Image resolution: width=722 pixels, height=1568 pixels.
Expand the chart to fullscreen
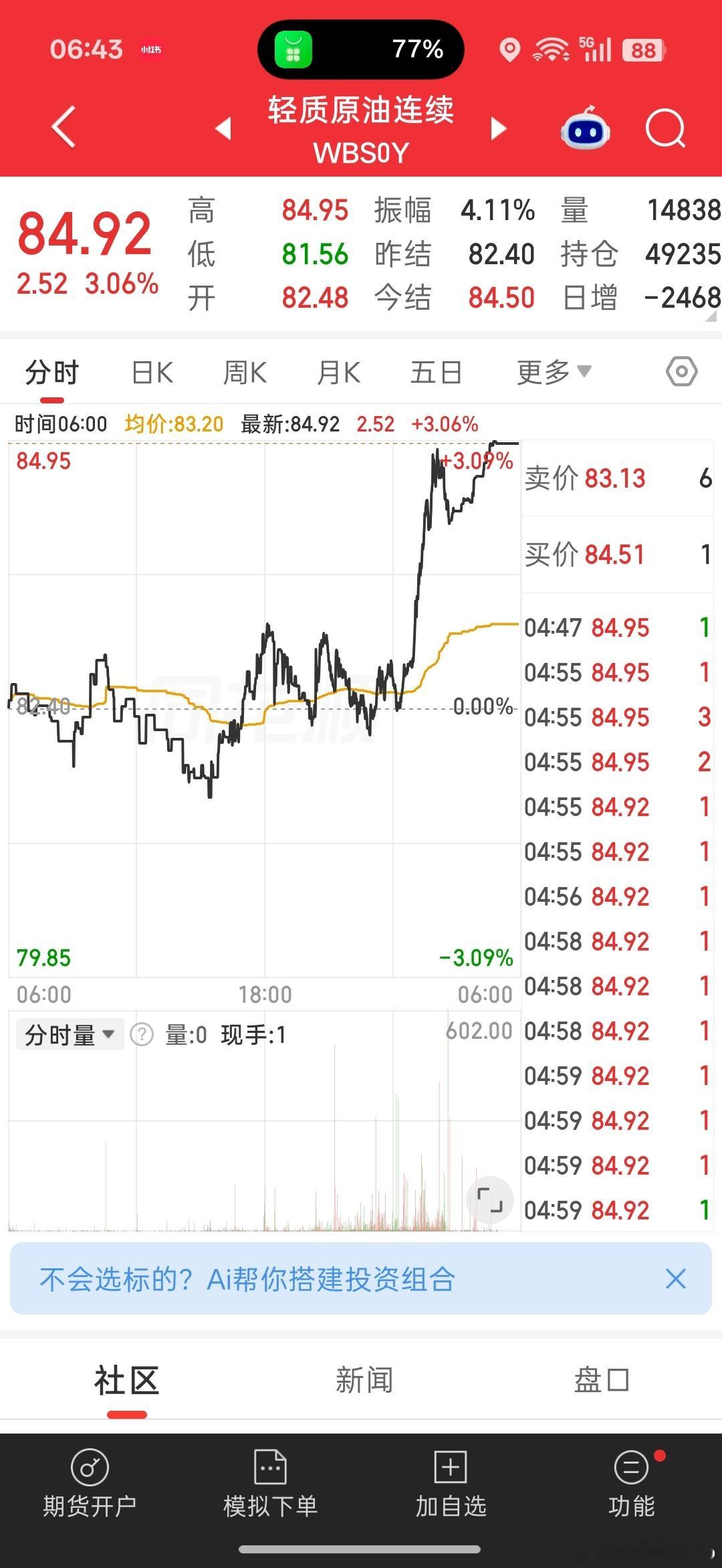point(490,1200)
